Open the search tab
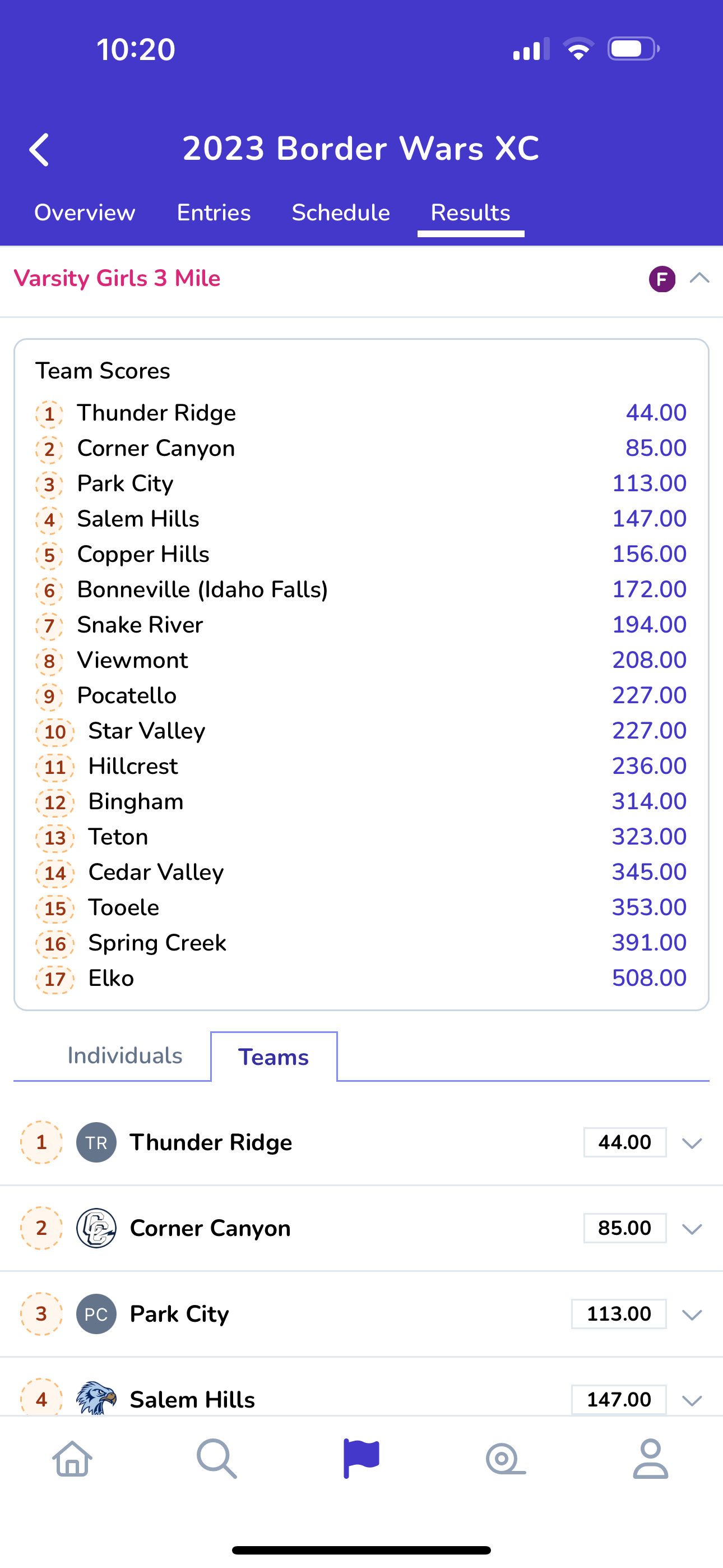This screenshot has width=723, height=1568. point(217,1459)
